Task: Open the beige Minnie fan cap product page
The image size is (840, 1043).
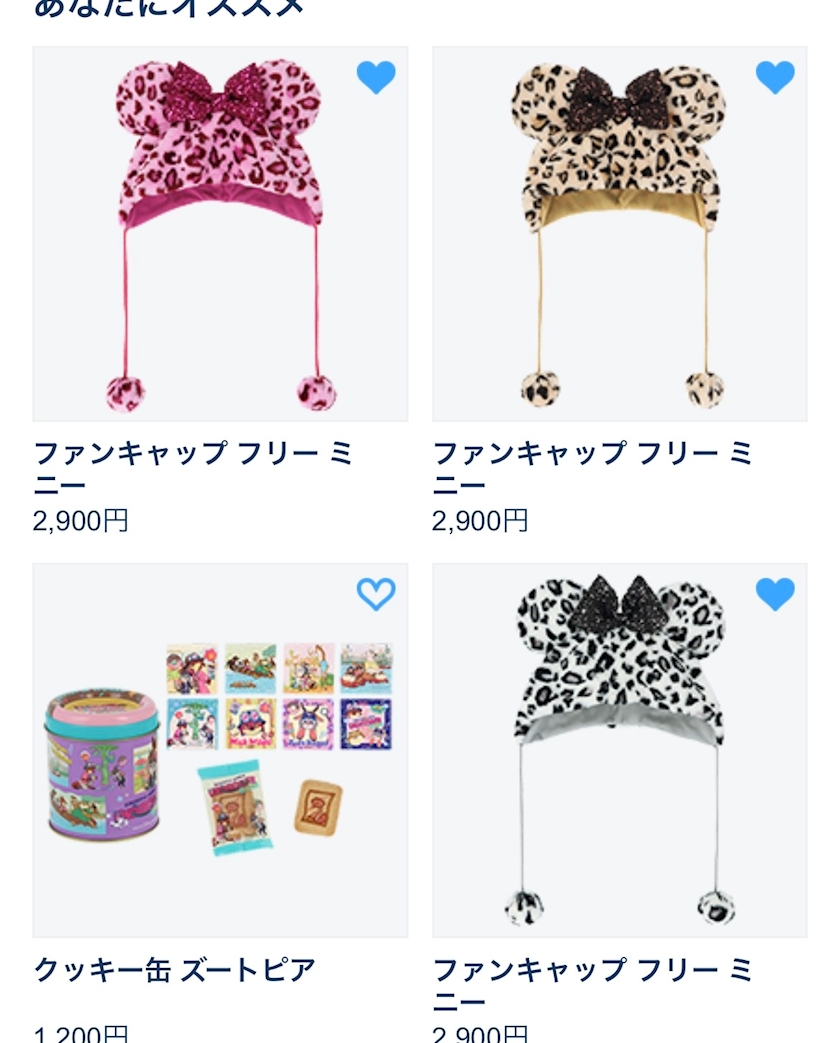Action: pyautogui.click(x=593, y=465)
